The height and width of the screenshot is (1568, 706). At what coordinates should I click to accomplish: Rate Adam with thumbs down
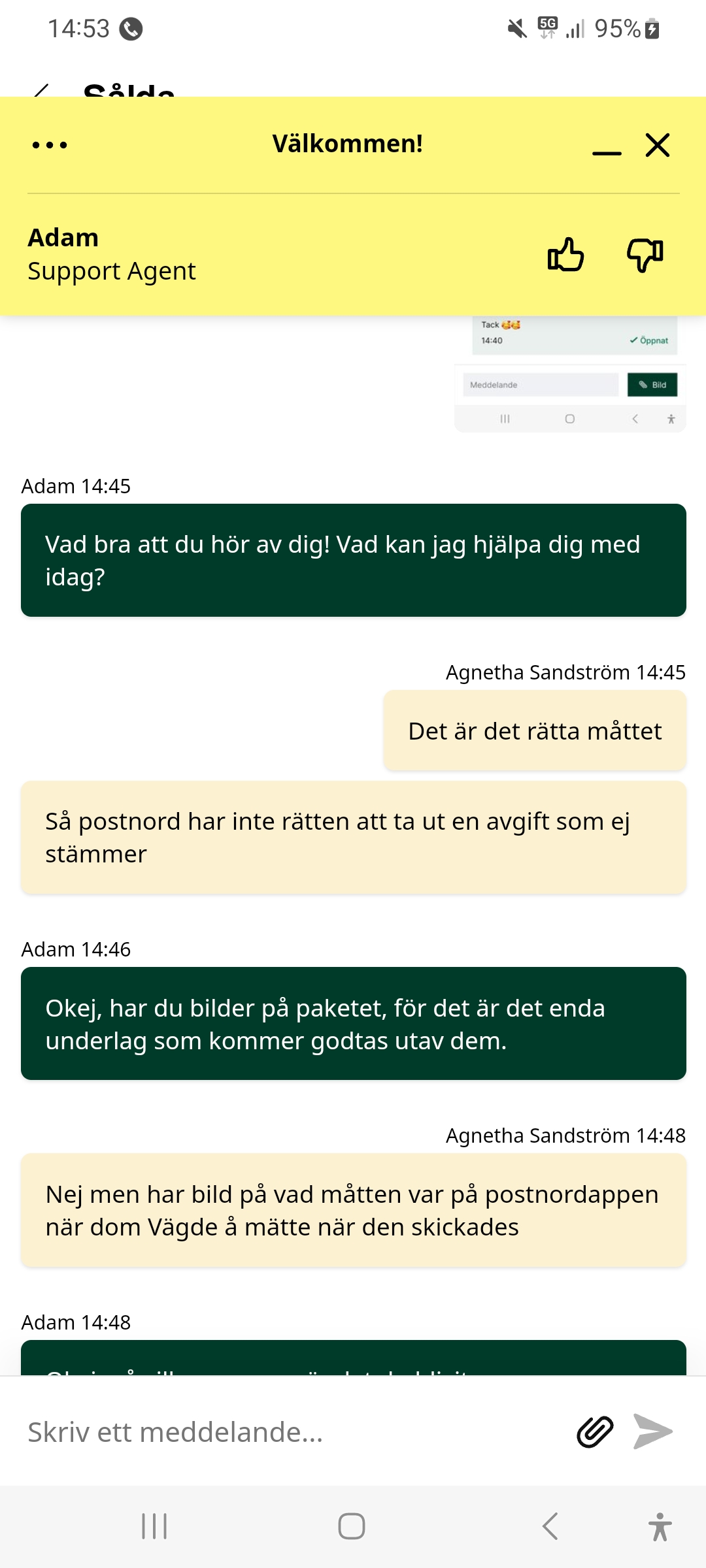pos(645,254)
